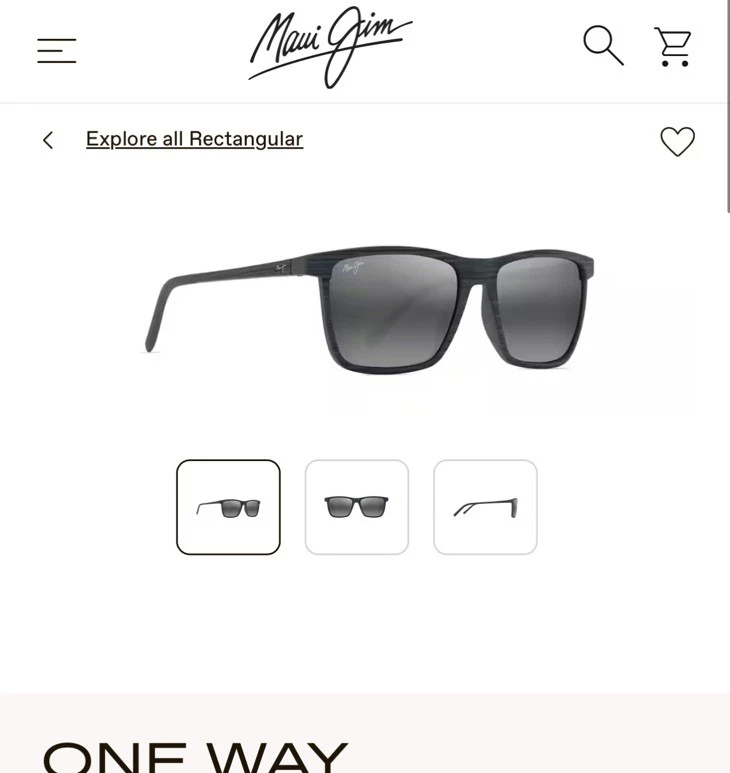
Task: Select the front lens view thumbnail
Action: [x=357, y=506]
